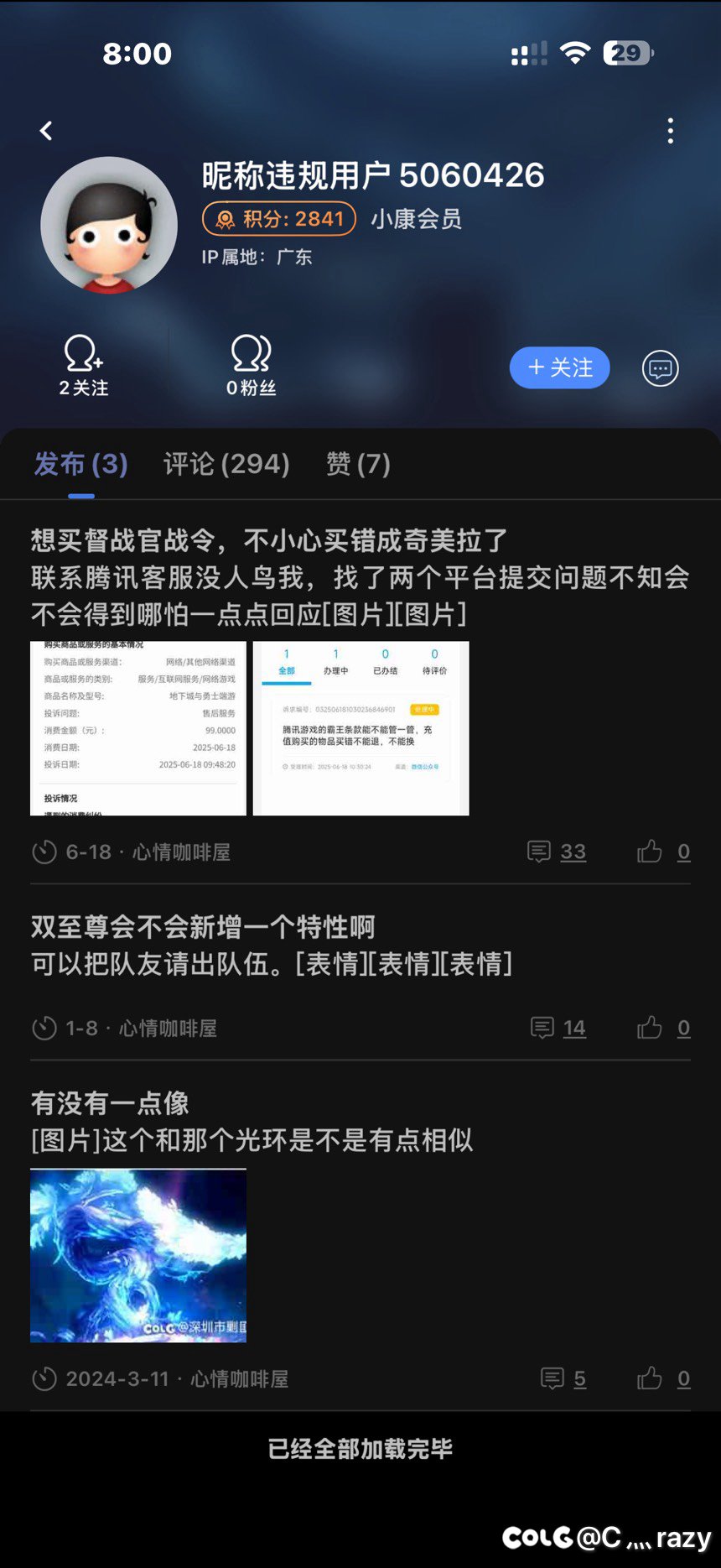Open the 5 comments on the 2024-3-11 post
Image resolution: width=721 pixels, height=1568 pixels.
563,1379
